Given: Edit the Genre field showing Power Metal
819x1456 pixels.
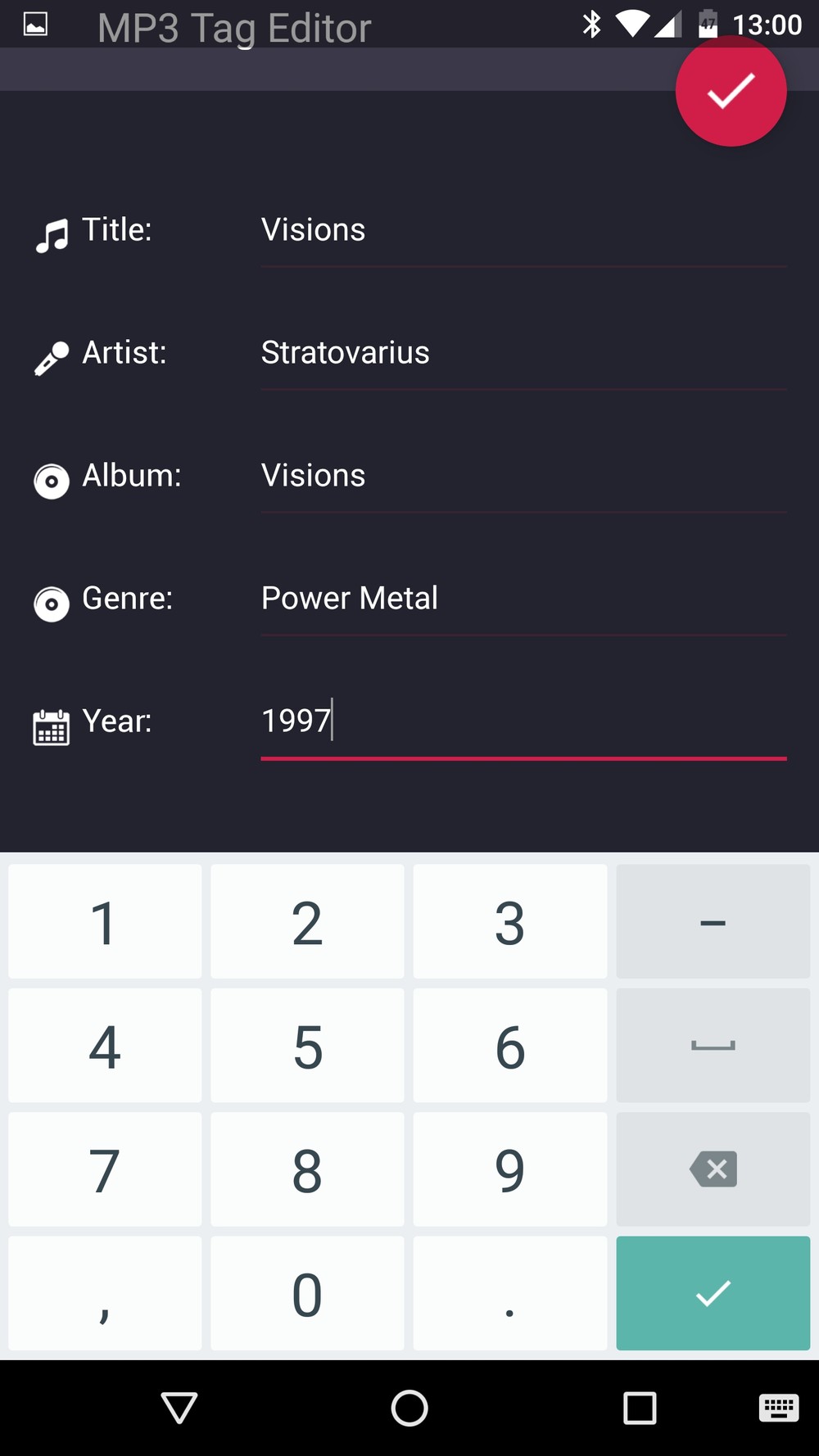Looking at the screenshot, I should [523, 599].
